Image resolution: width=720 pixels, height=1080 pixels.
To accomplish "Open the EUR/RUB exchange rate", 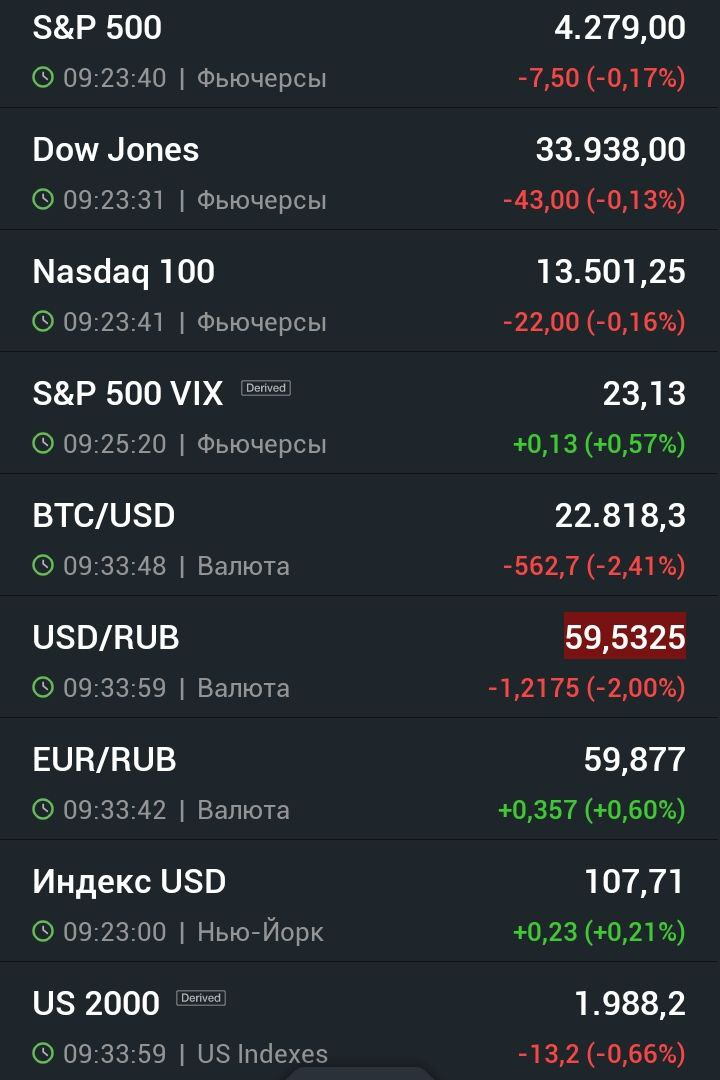I will (x=360, y=782).
